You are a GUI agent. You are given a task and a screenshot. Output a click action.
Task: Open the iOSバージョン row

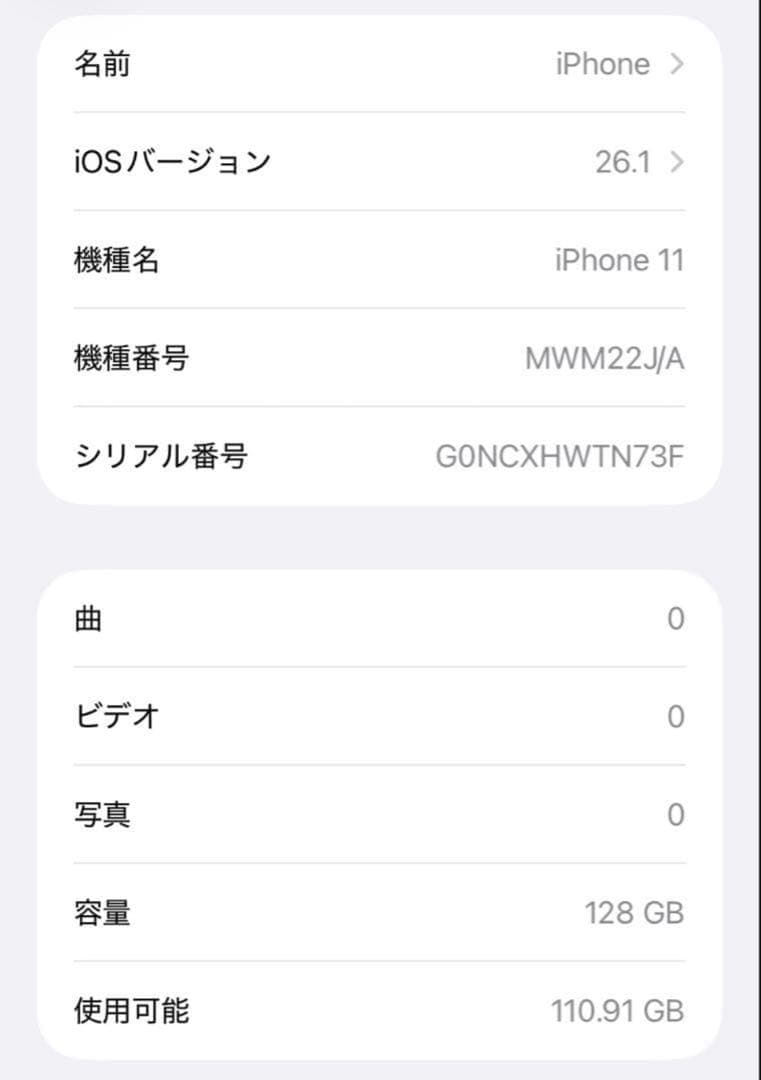[x=380, y=161]
